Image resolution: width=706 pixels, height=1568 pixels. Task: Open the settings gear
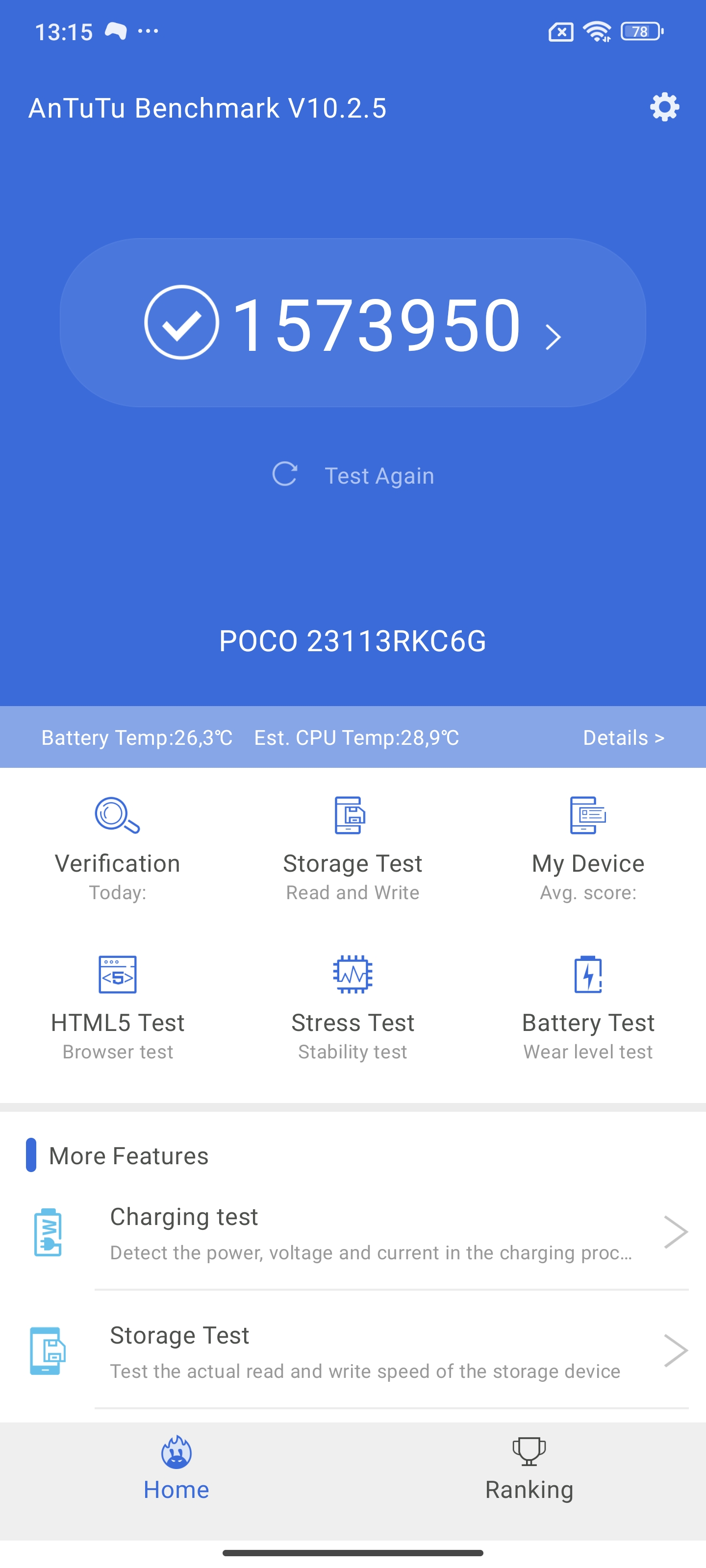coord(664,107)
